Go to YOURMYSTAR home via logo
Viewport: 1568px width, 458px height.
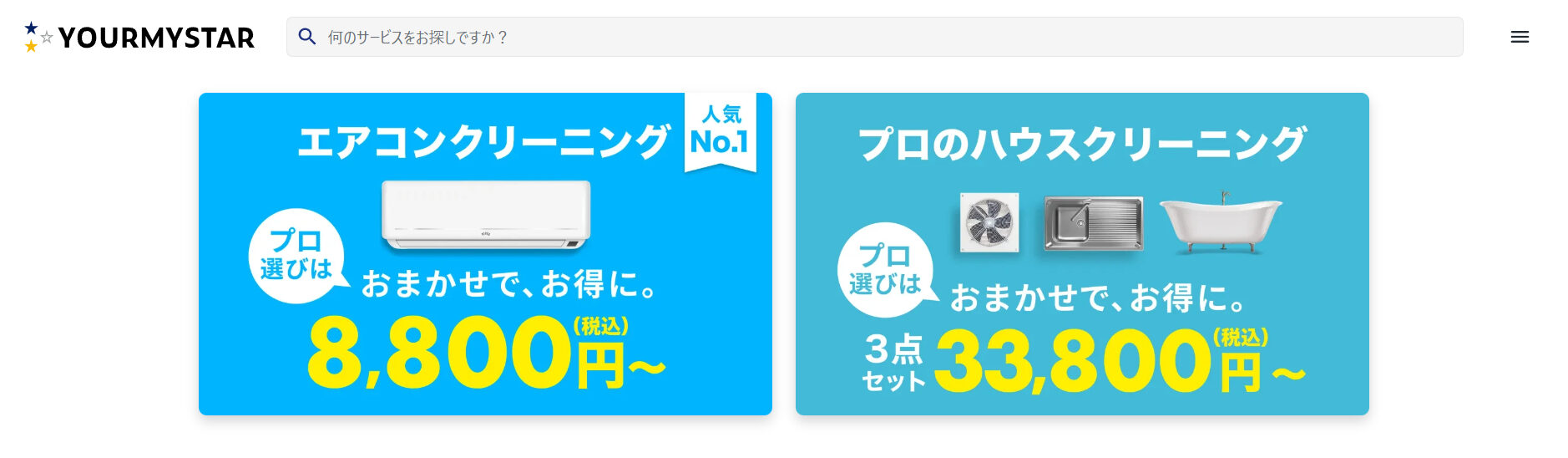(140, 37)
